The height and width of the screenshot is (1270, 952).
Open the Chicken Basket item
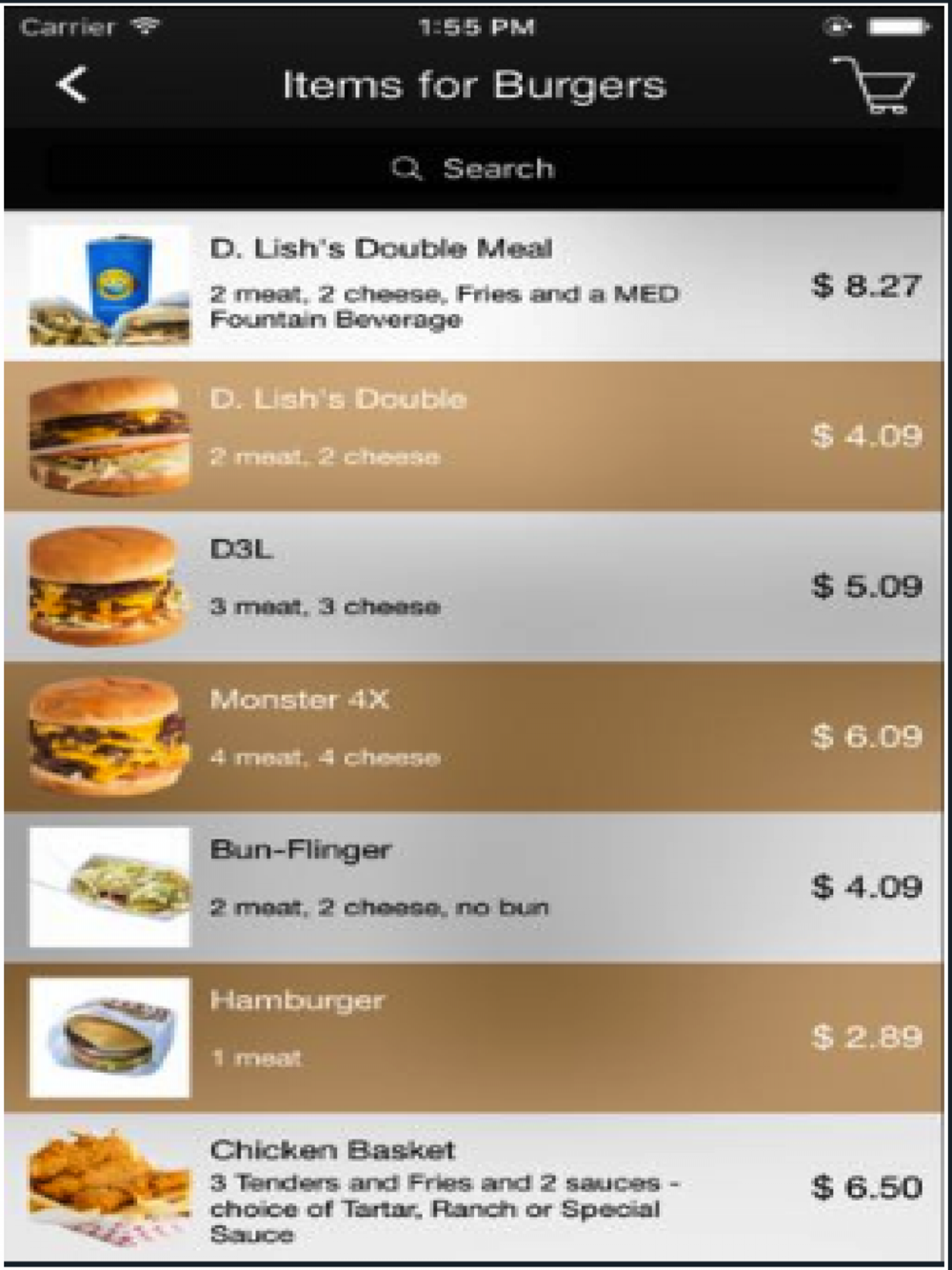[474, 1188]
